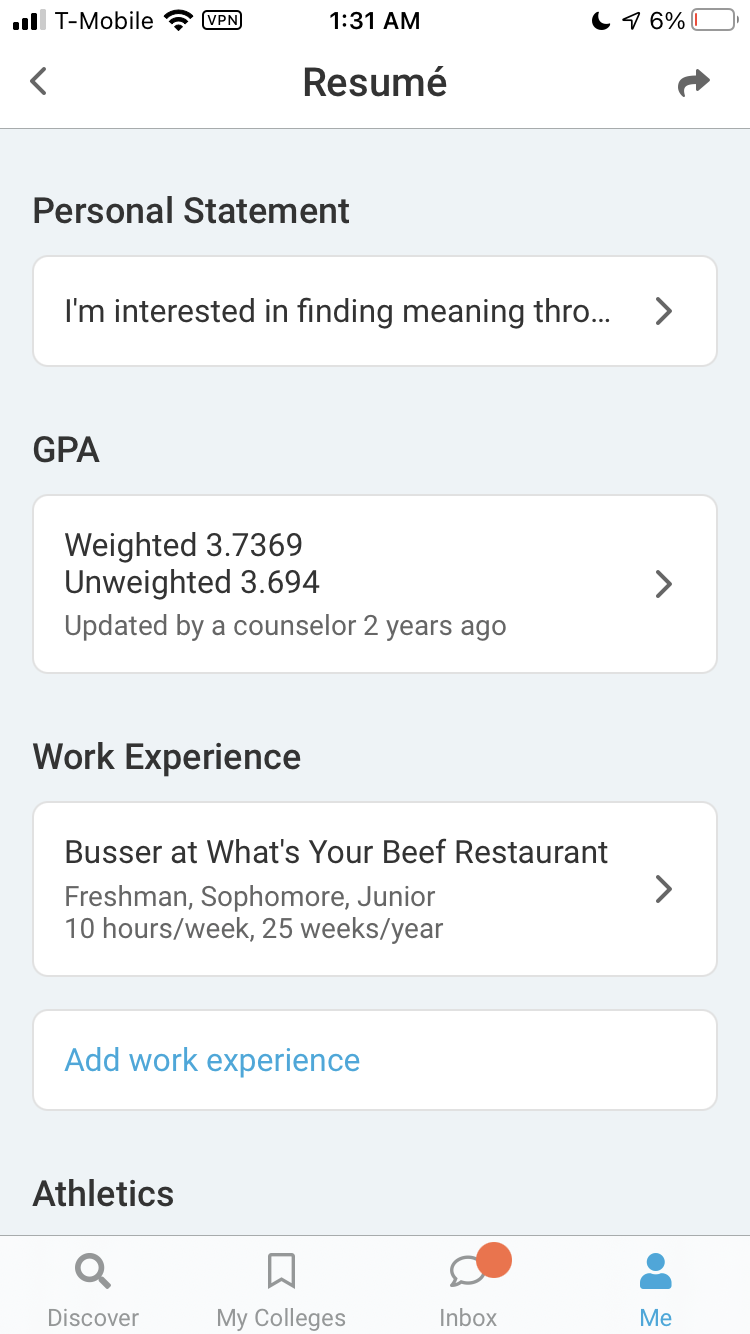The height and width of the screenshot is (1334, 750).
Task: Tap Add work experience
Action: click(x=375, y=1060)
